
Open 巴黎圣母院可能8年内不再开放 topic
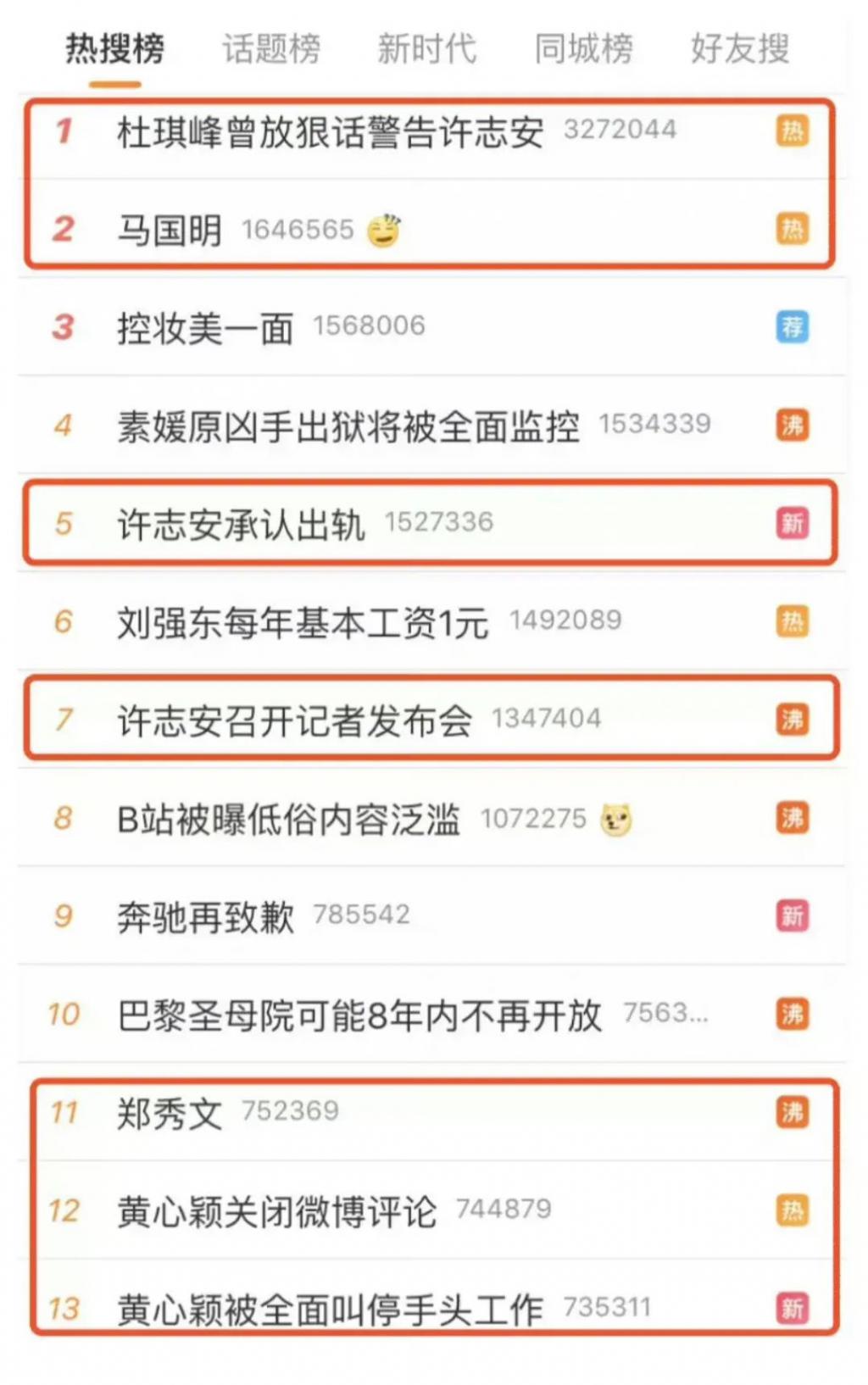359,1015
